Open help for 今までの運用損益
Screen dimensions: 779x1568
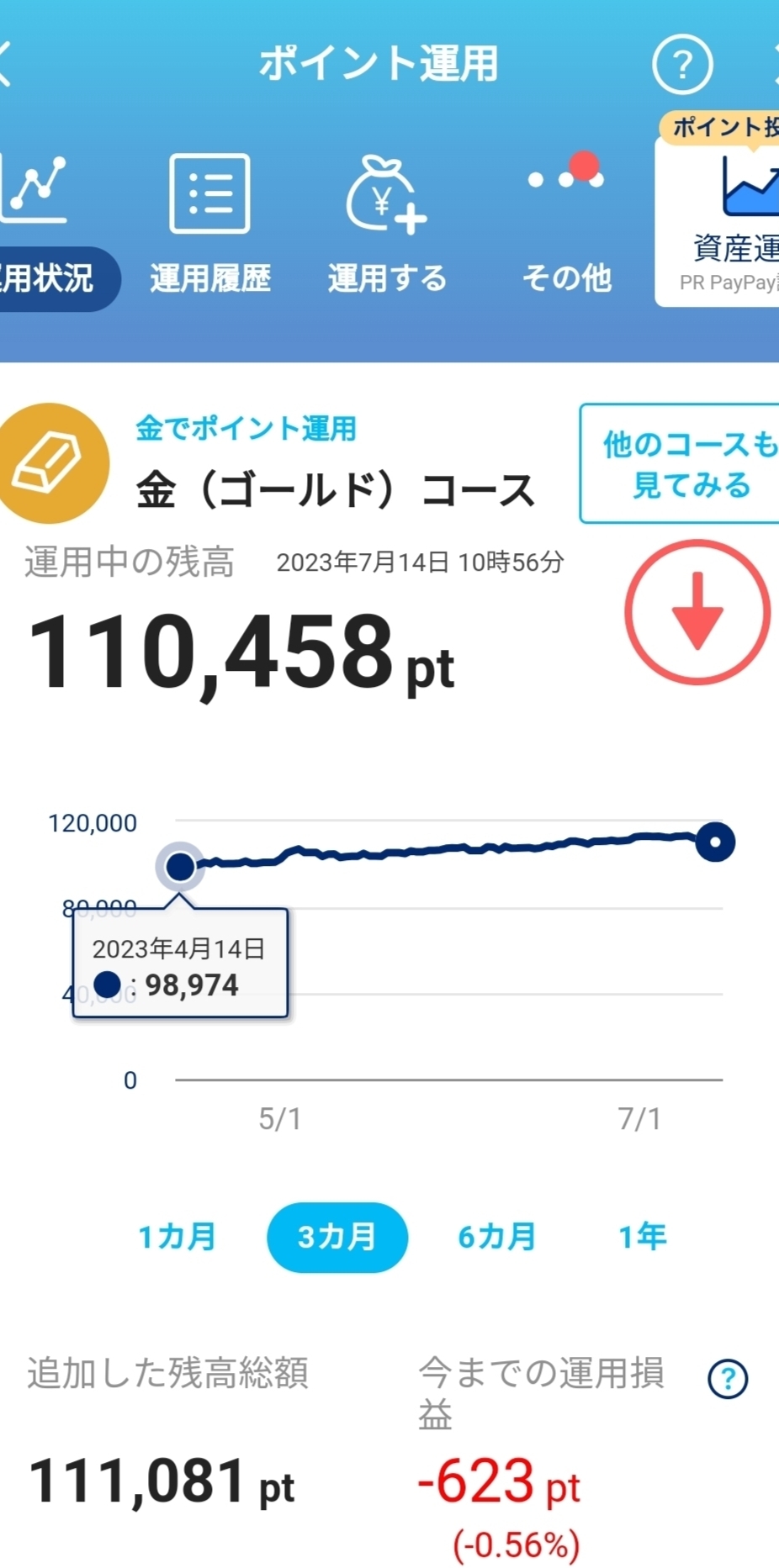tap(728, 1379)
